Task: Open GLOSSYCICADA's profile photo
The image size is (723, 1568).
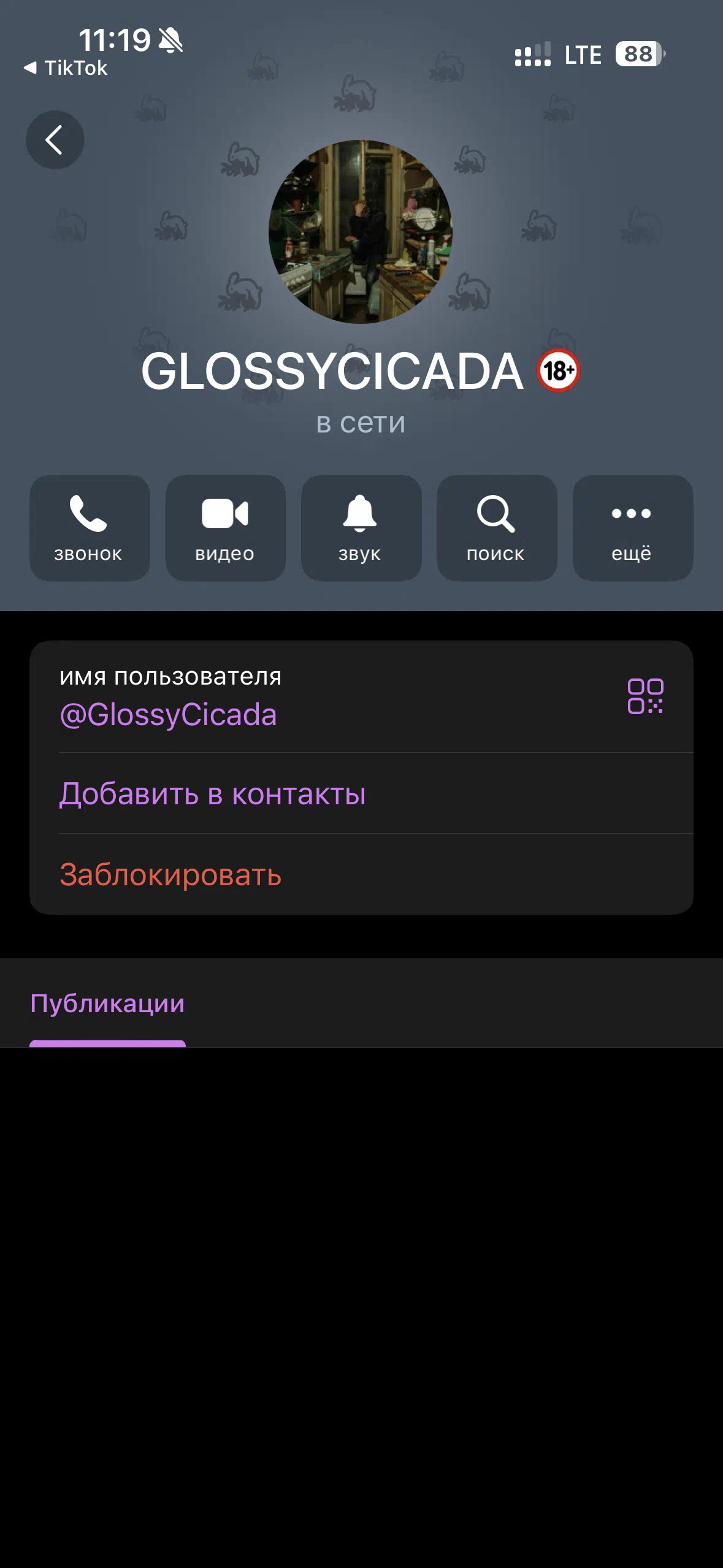Action: (x=361, y=232)
